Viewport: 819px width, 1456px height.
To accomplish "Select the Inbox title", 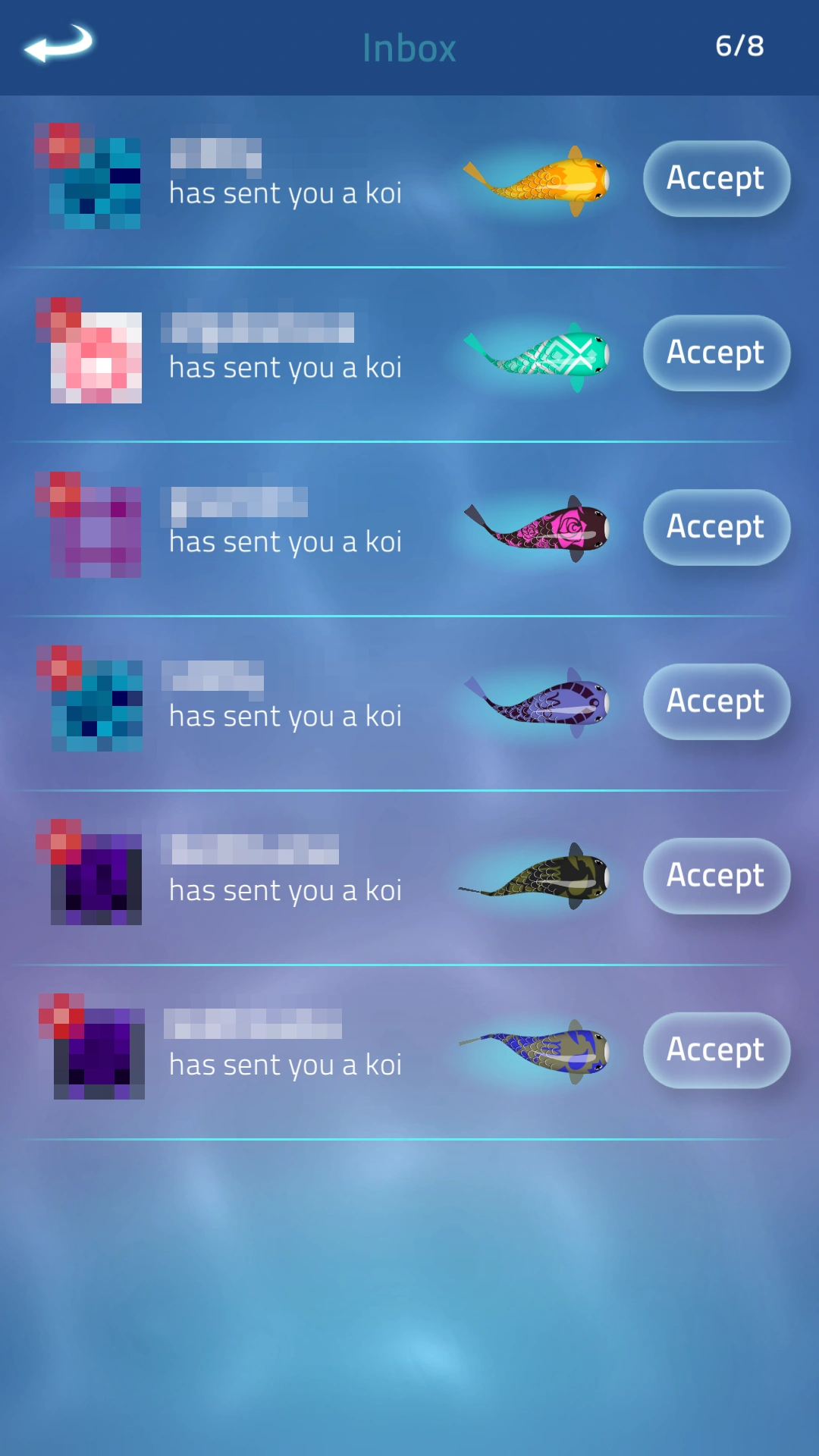I will (x=409, y=47).
